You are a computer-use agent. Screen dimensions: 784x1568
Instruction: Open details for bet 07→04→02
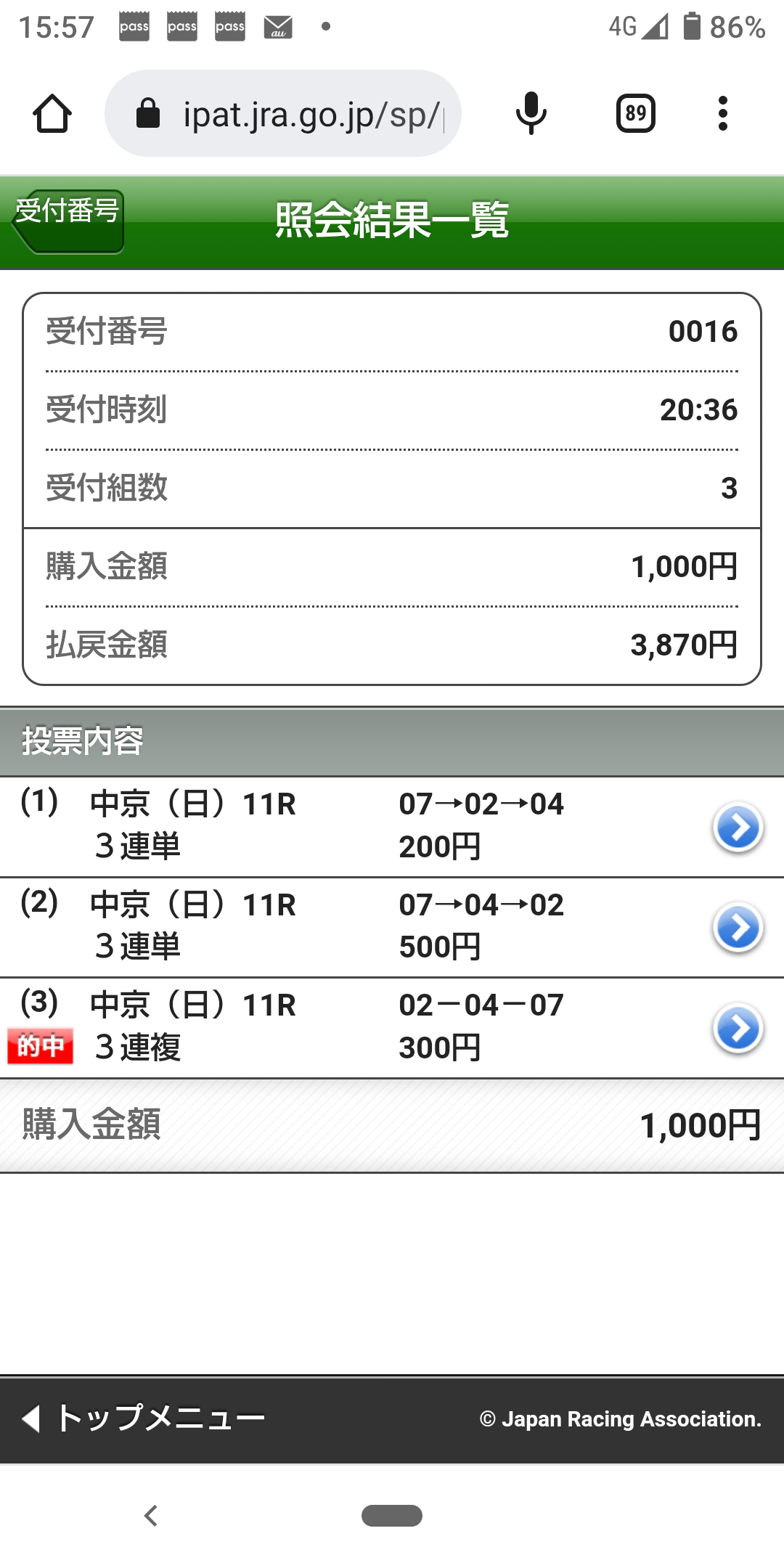click(738, 927)
